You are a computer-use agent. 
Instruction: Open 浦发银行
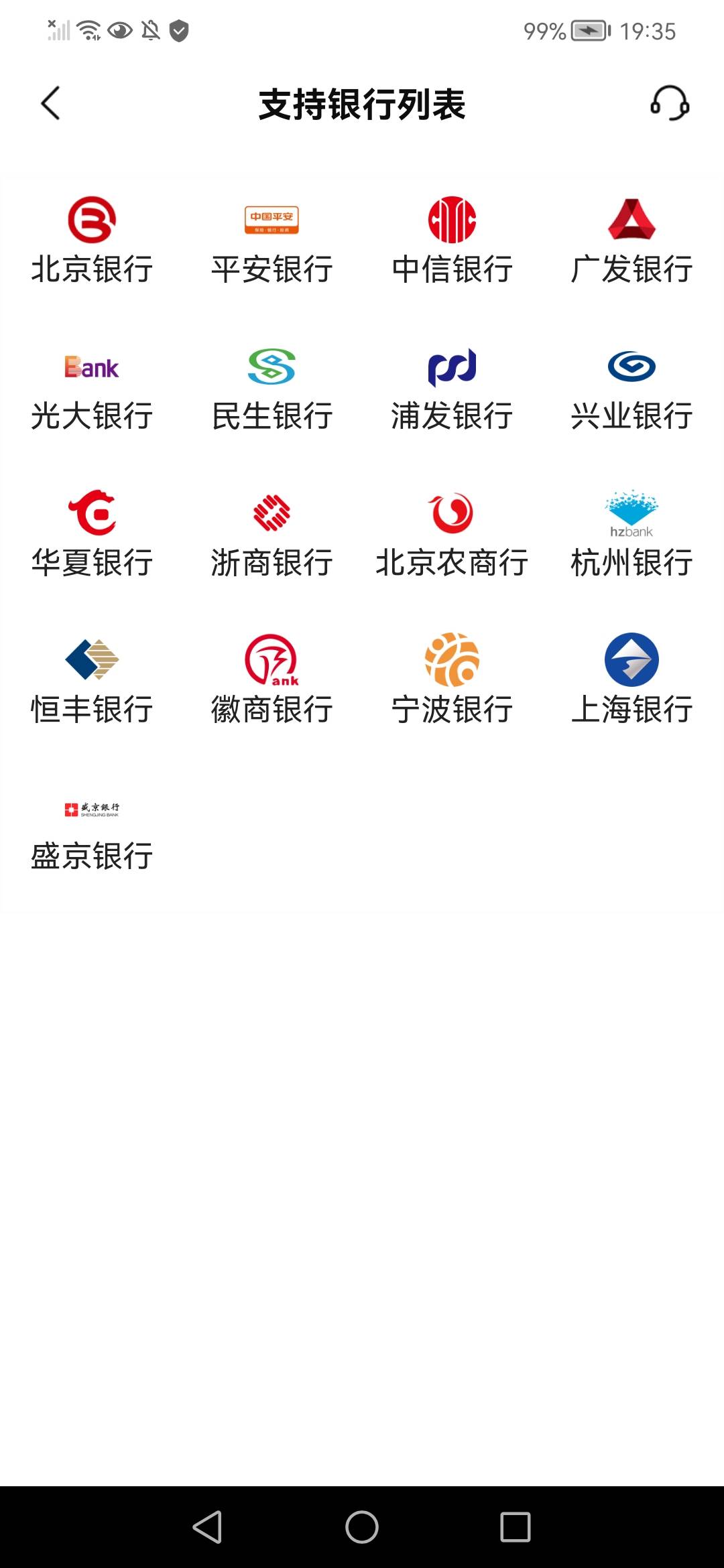point(452,387)
